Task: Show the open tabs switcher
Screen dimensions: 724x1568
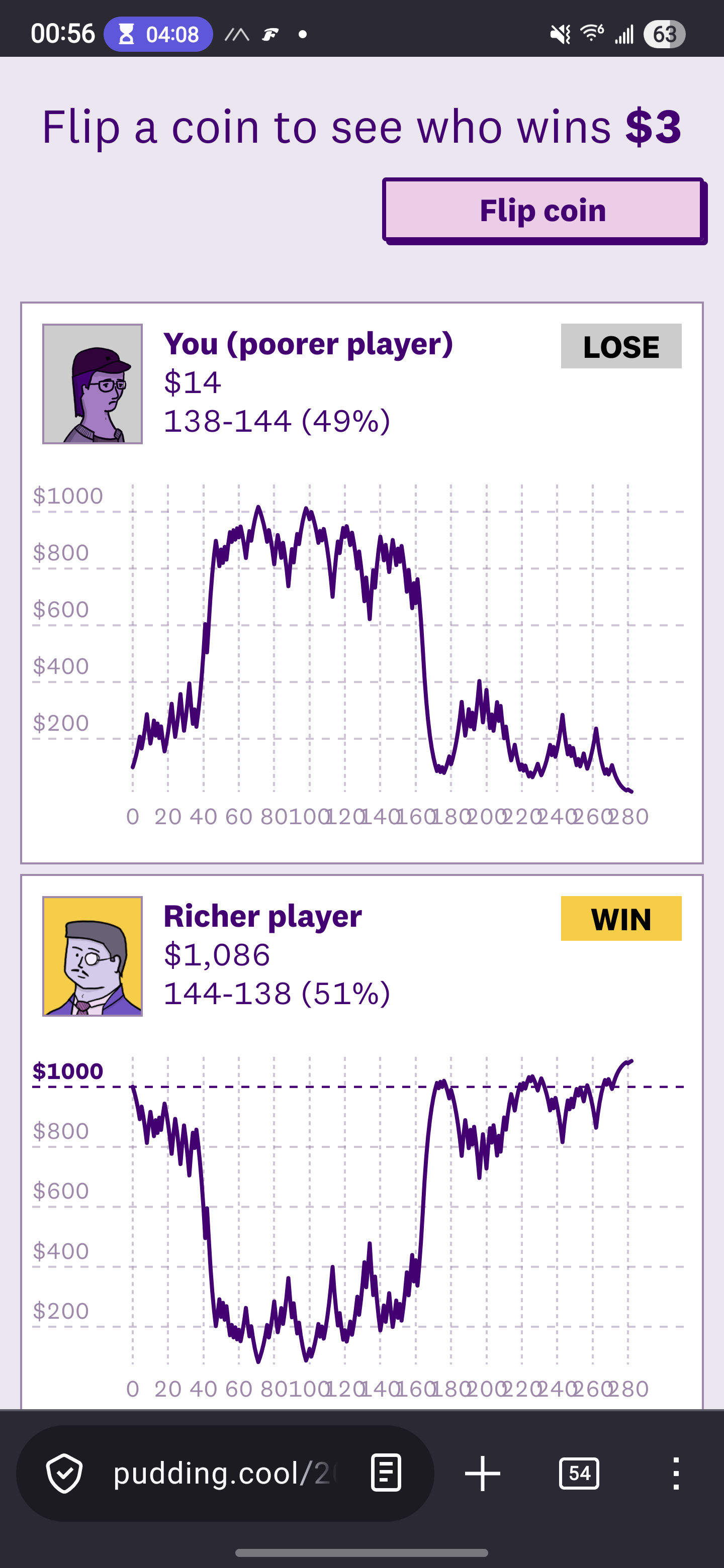Action: [x=579, y=1474]
